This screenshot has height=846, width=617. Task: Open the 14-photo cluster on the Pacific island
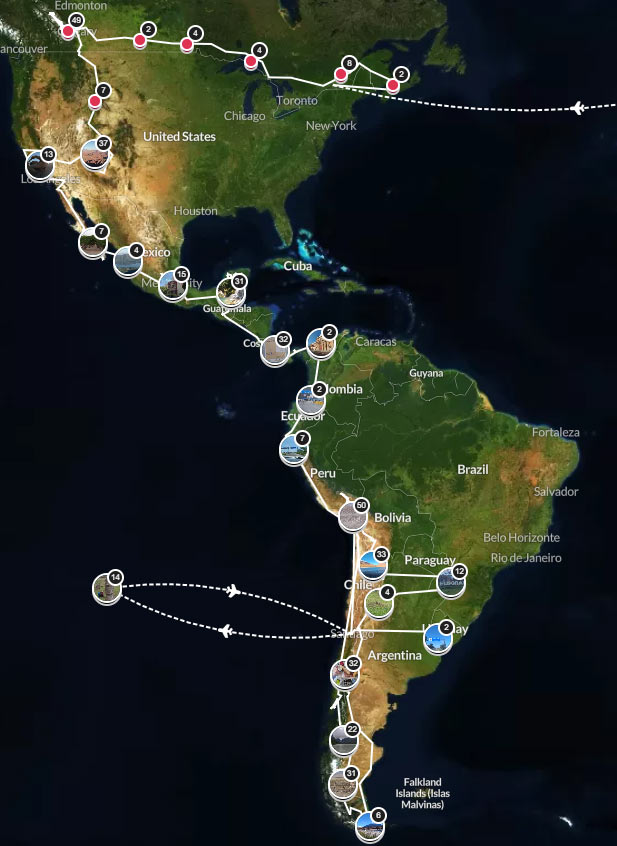tap(107, 588)
